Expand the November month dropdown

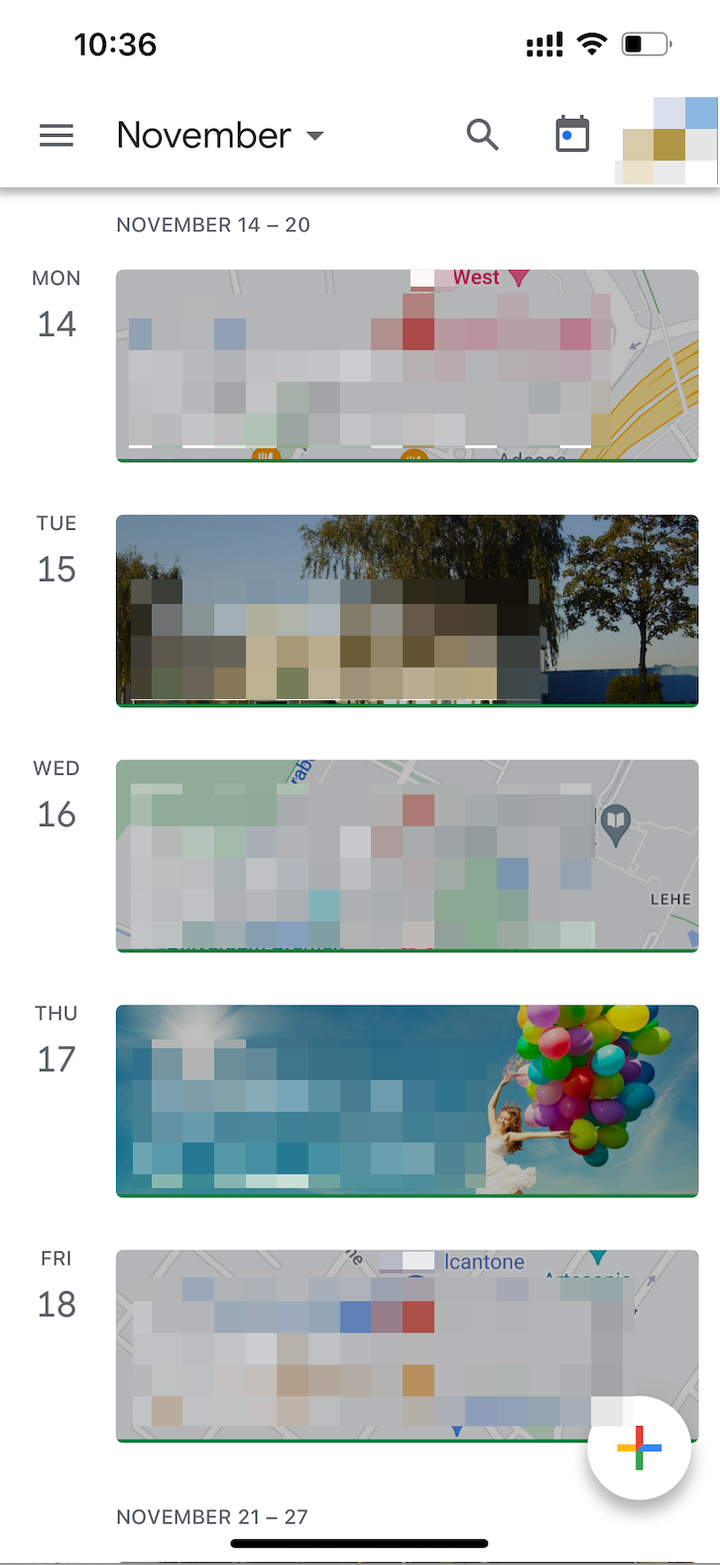pos(221,135)
